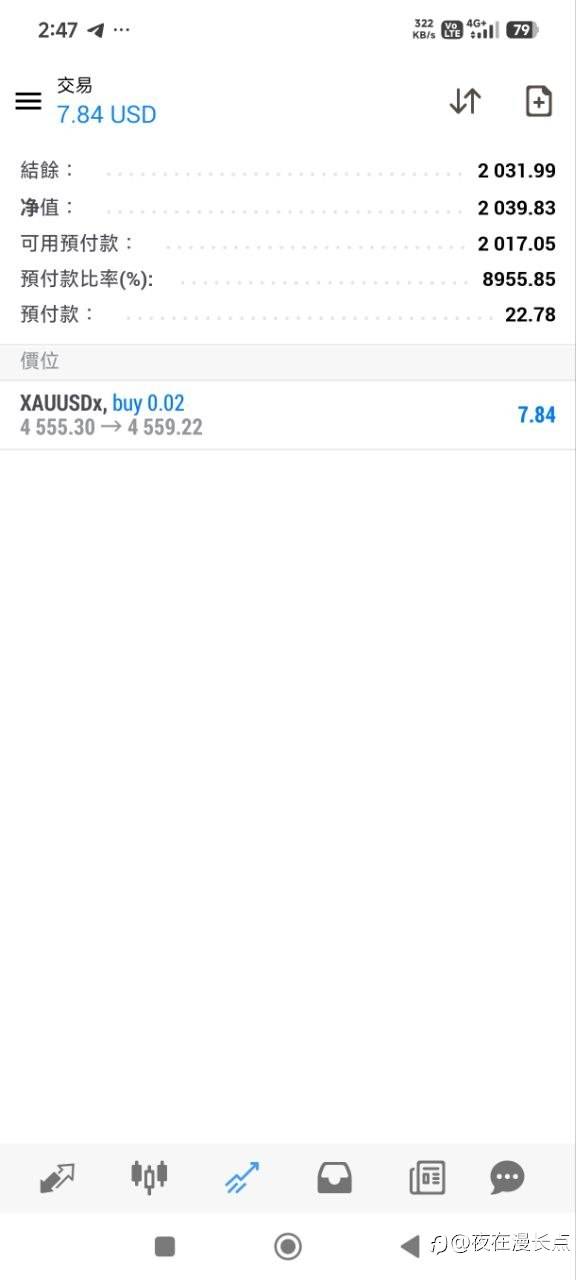576x1280 pixels.
Task: Open the recent apps view
Action: pos(165,1246)
